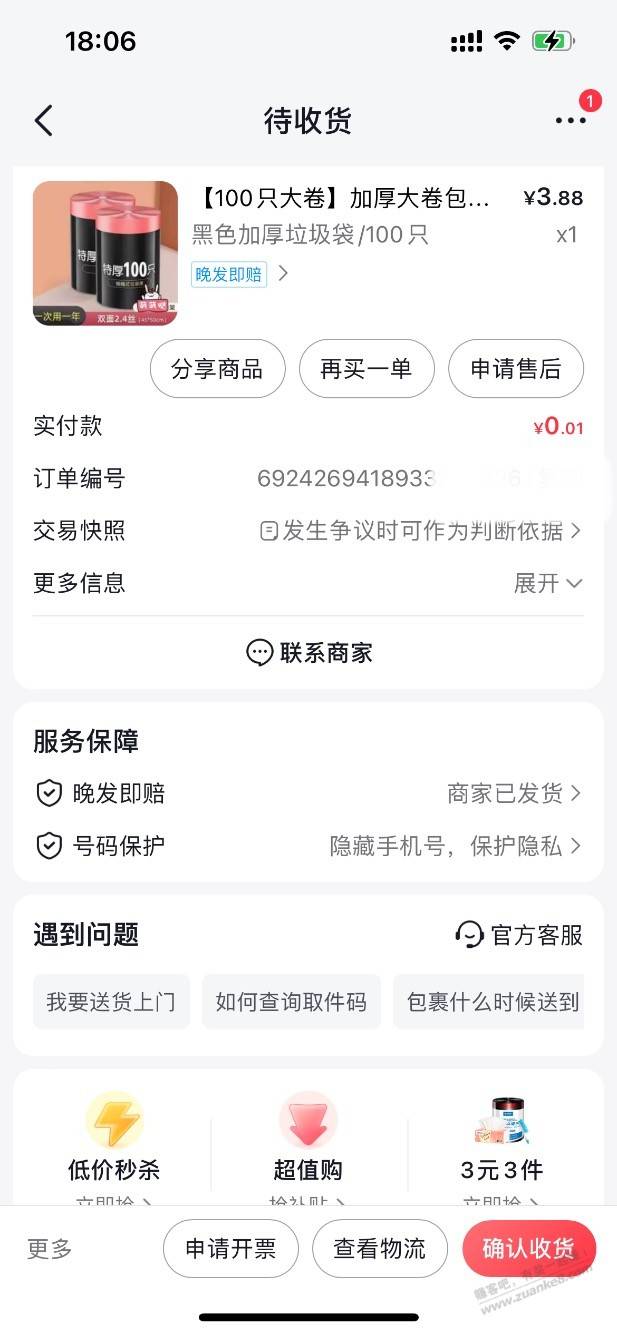Screen dimensions: 617x1334
Task: Open the trash bag product thumbnail
Action: coord(105,253)
